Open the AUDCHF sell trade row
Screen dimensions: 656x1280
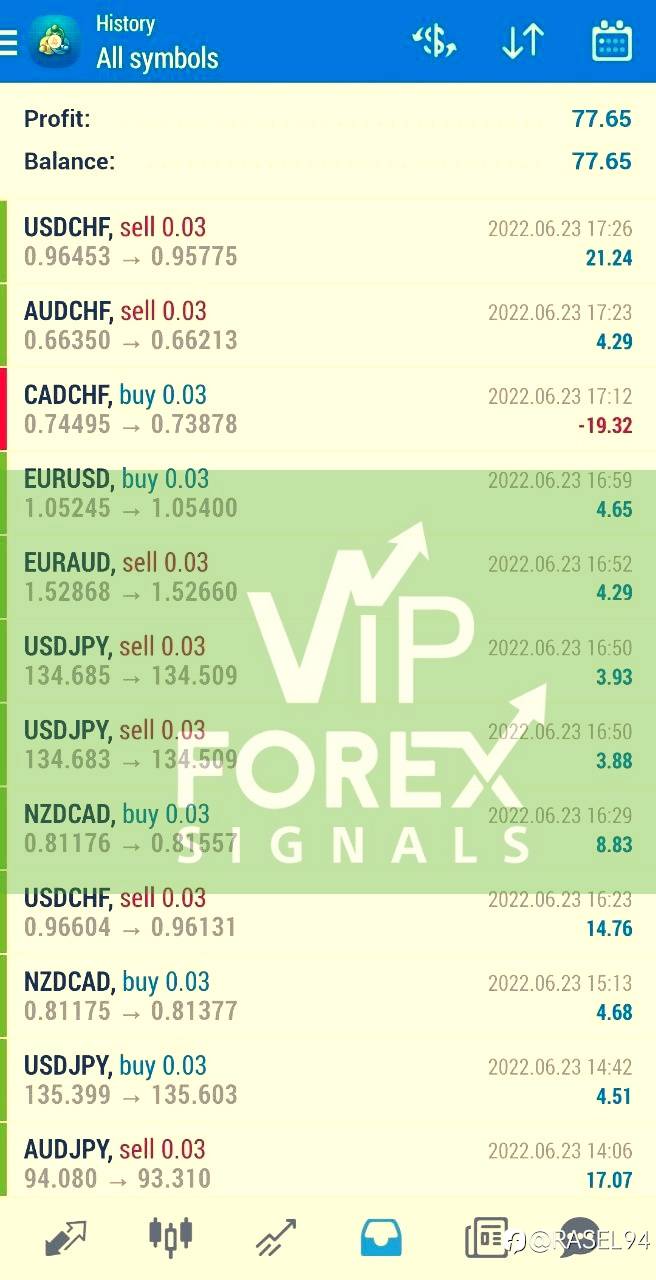tap(328, 326)
